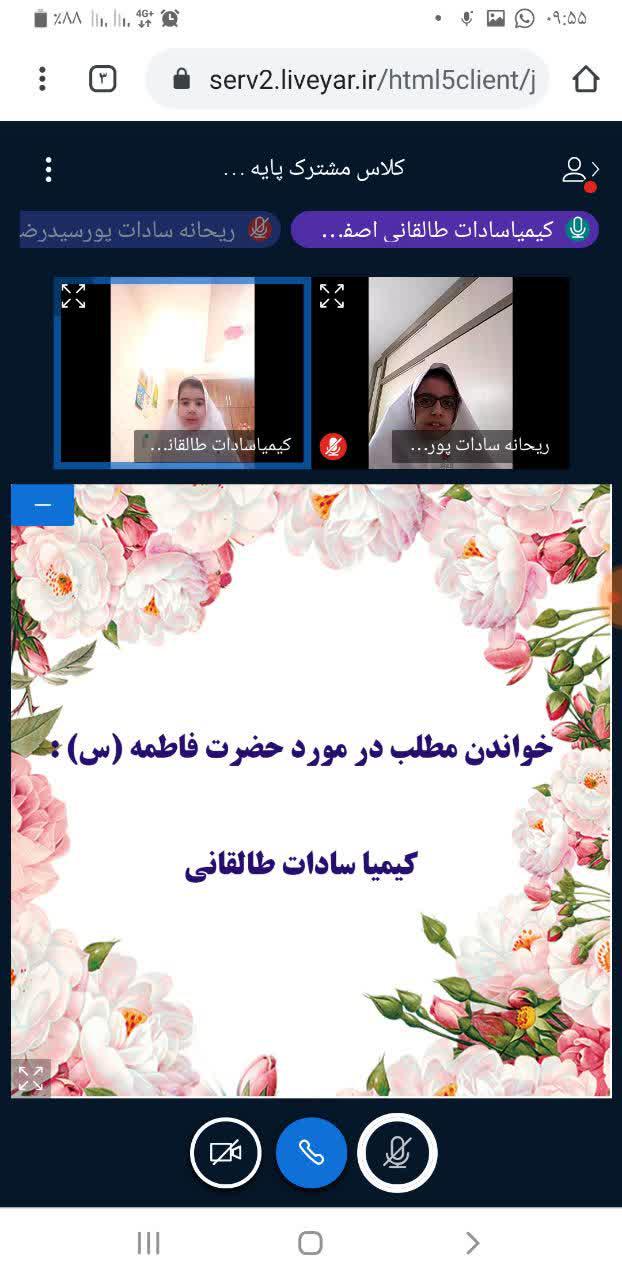This screenshot has height=1280, width=622.
Task: Open the browser overflow menu
Action: coord(42,79)
